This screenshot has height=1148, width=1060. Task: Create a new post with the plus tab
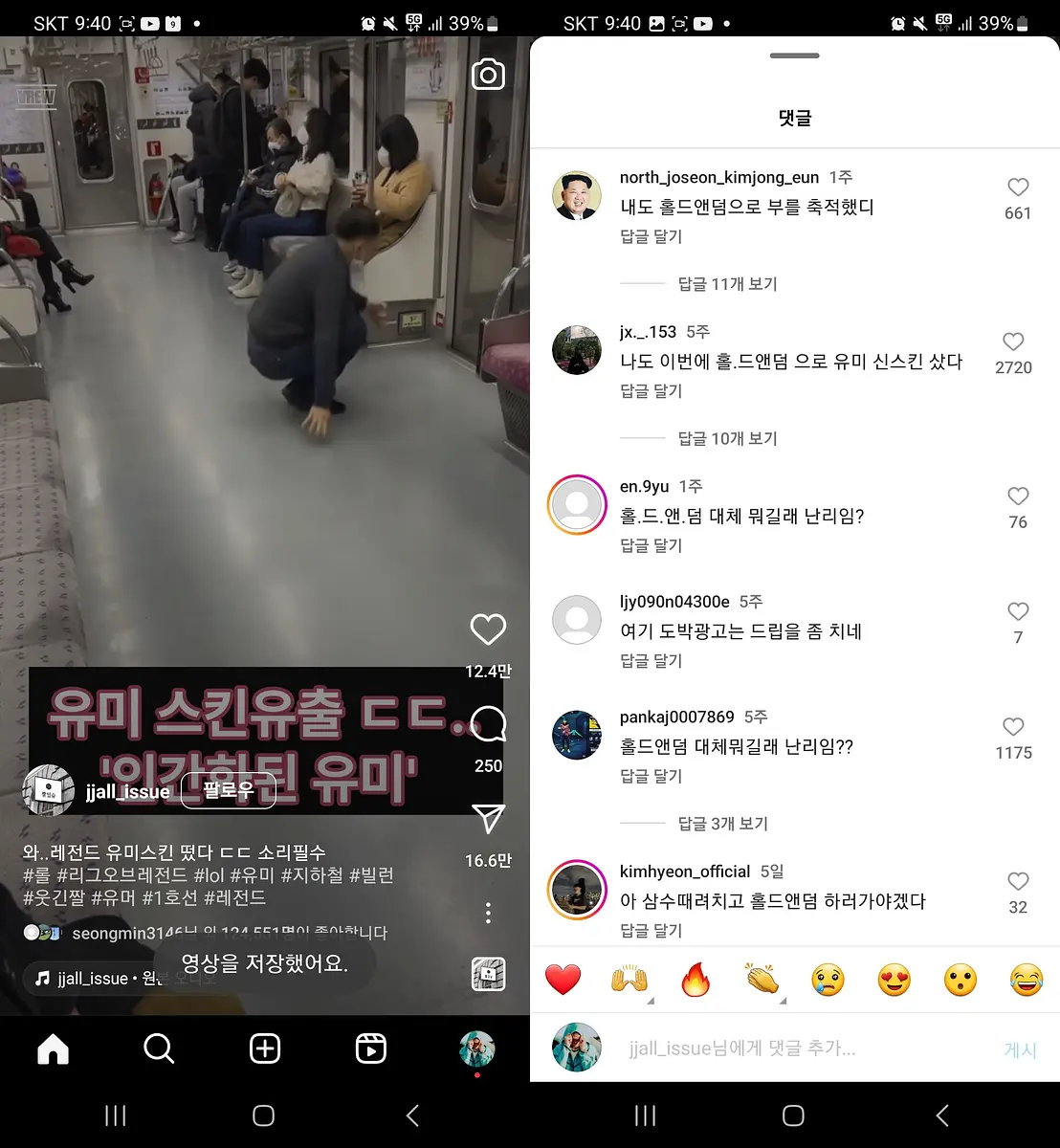(265, 1049)
